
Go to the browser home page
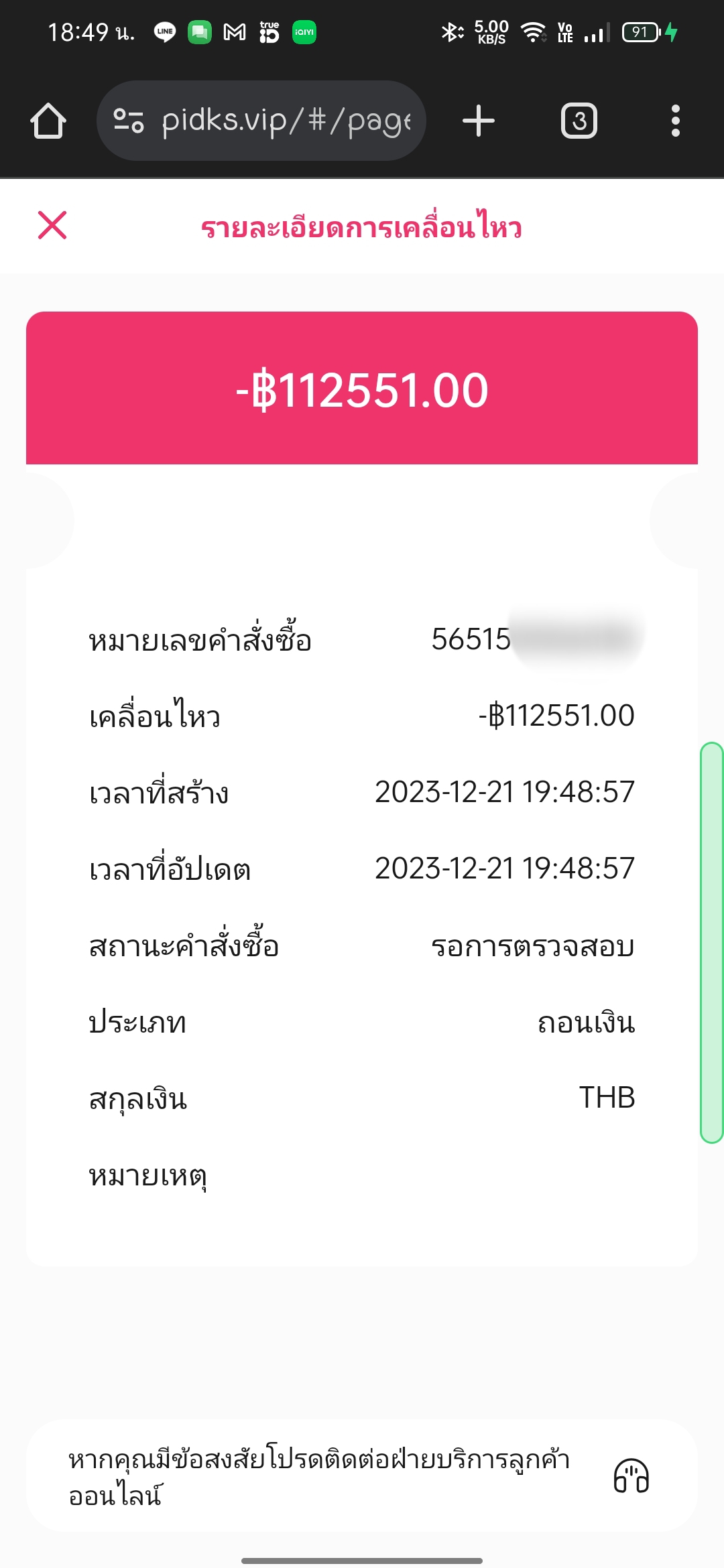click(x=48, y=121)
